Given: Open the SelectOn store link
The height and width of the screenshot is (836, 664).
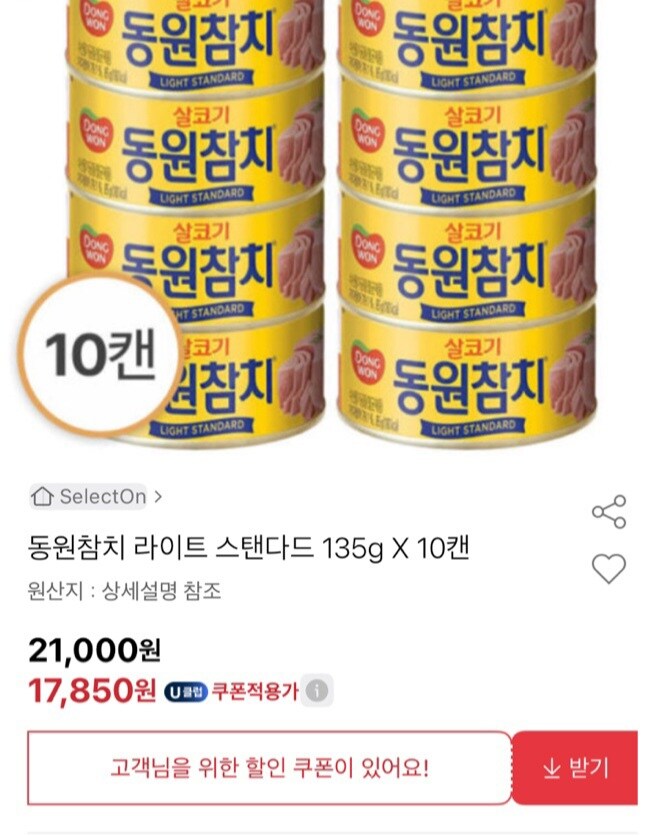Looking at the screenshot, I should point(96,496).
